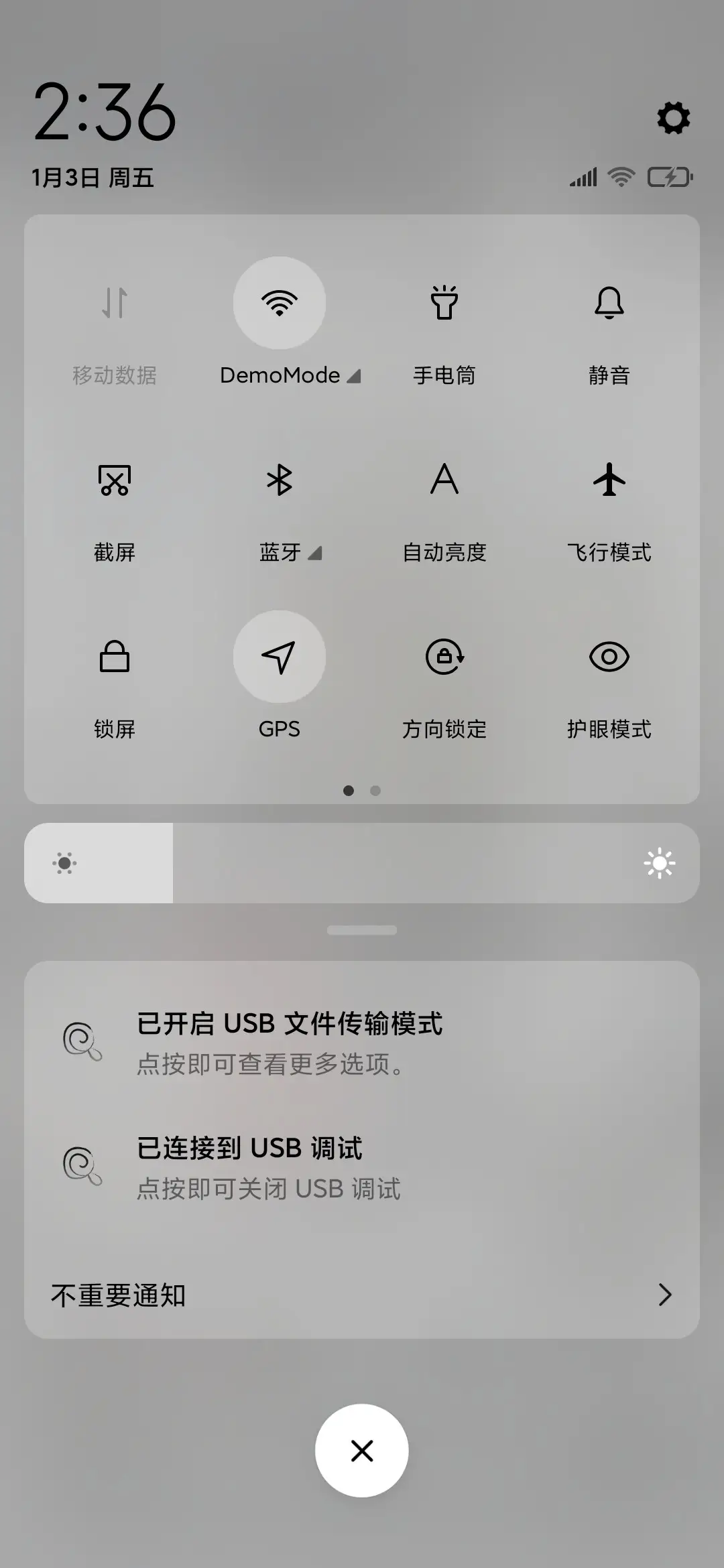724x1568 pixels.
Task: Tap the mobile data (移动数据) tile
Action: pos(114,303)
